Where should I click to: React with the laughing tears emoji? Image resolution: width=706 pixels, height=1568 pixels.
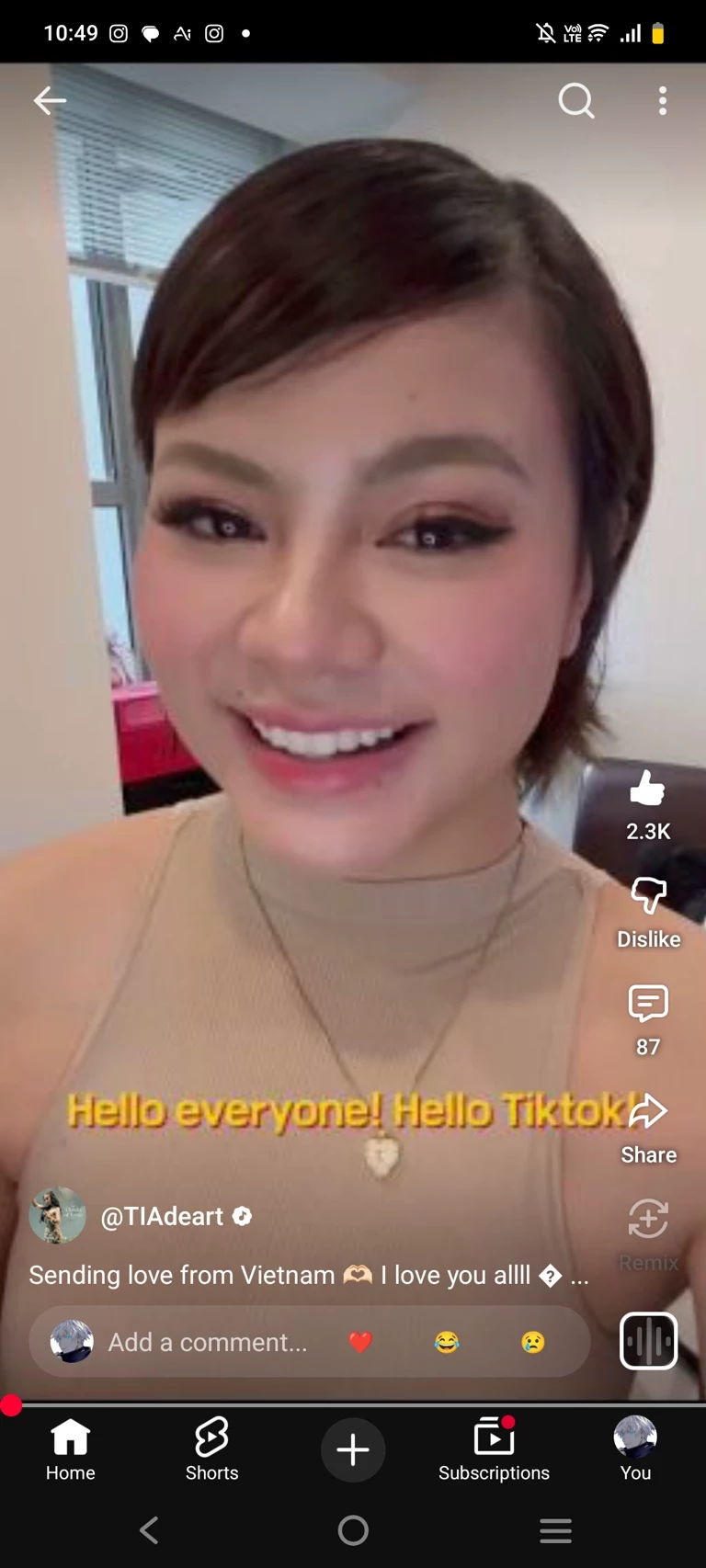tap(447, 1342)
